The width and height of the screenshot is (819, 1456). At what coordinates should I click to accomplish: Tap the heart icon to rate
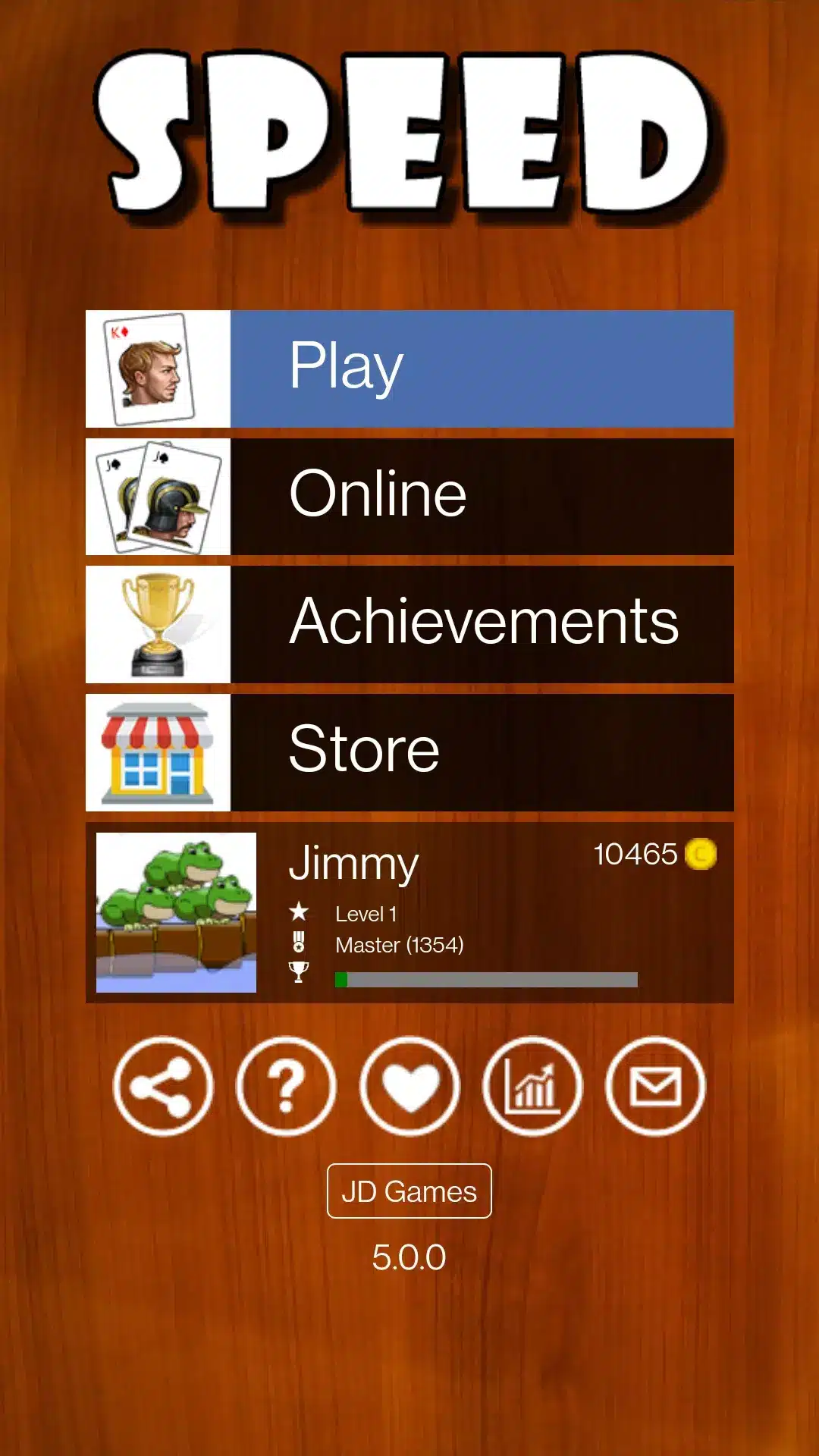tap(409, 1086)
